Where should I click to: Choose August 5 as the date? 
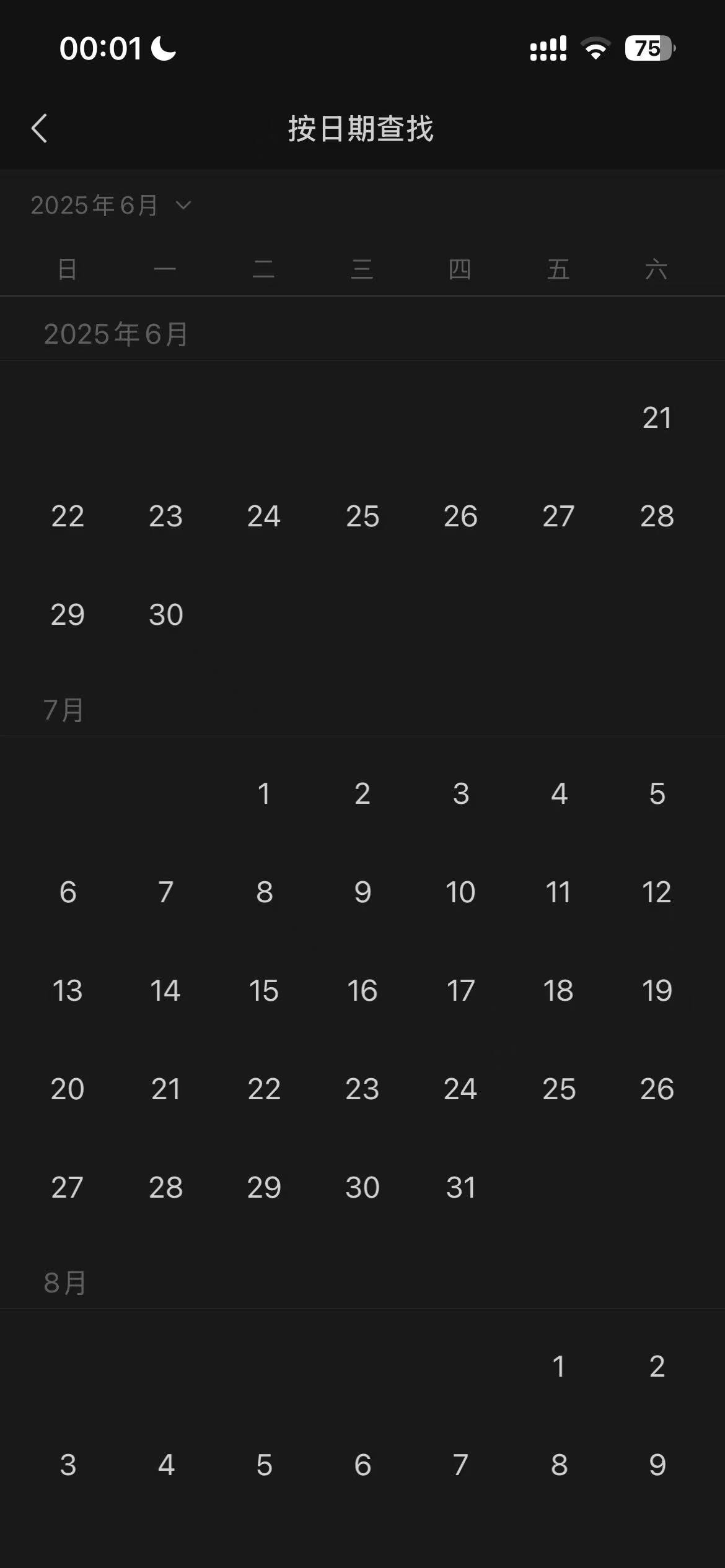264,1465
